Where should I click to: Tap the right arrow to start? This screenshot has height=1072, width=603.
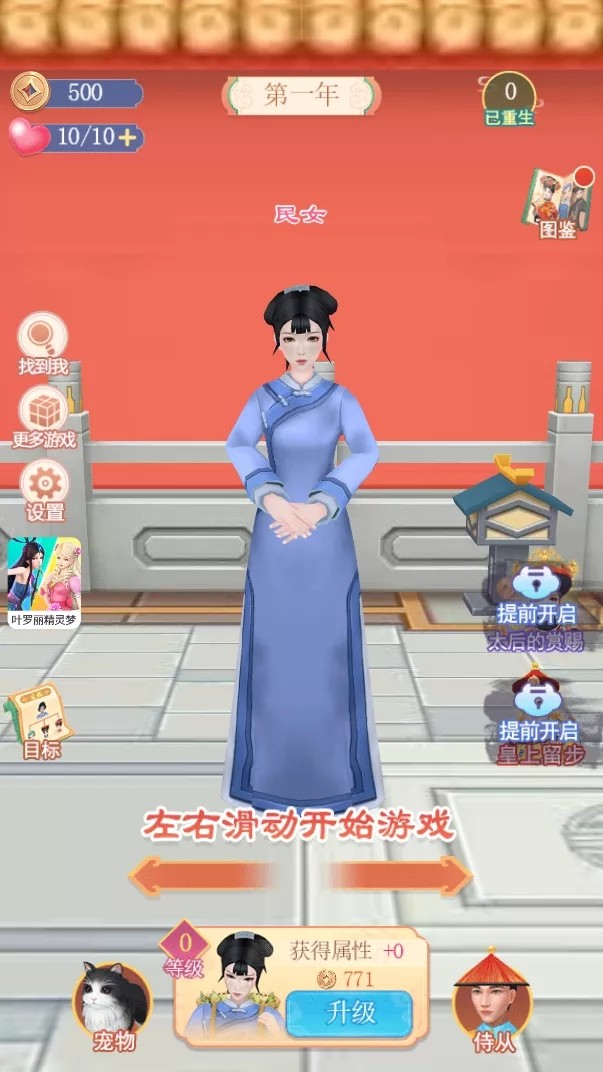[x=400, y=876]
